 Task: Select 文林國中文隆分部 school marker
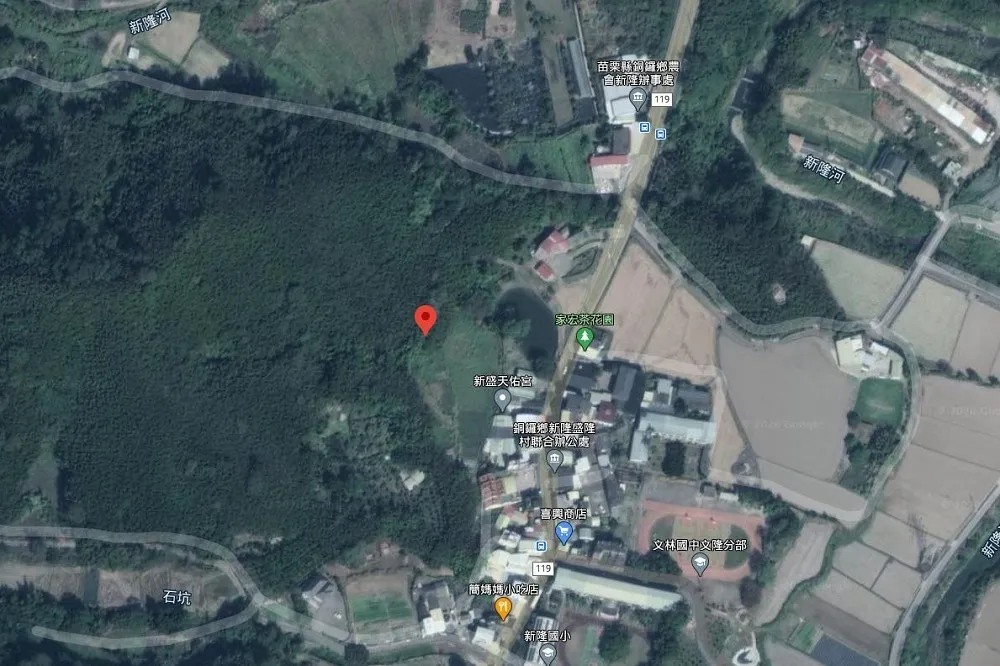tap(700, 563)
